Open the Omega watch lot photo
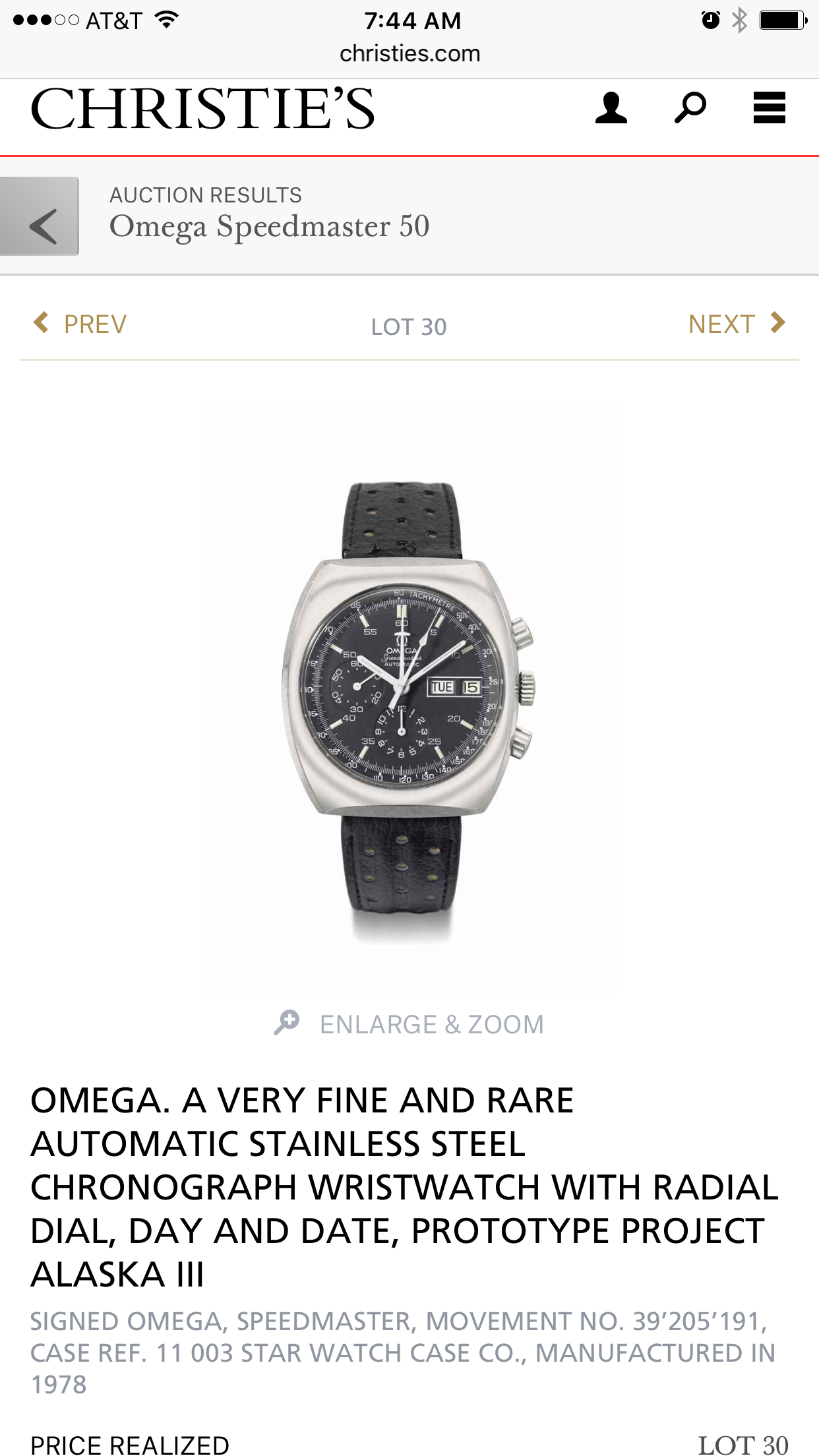Image resolution: width=819 pixels, height=1456 pixels. click(x=409, y=696)
